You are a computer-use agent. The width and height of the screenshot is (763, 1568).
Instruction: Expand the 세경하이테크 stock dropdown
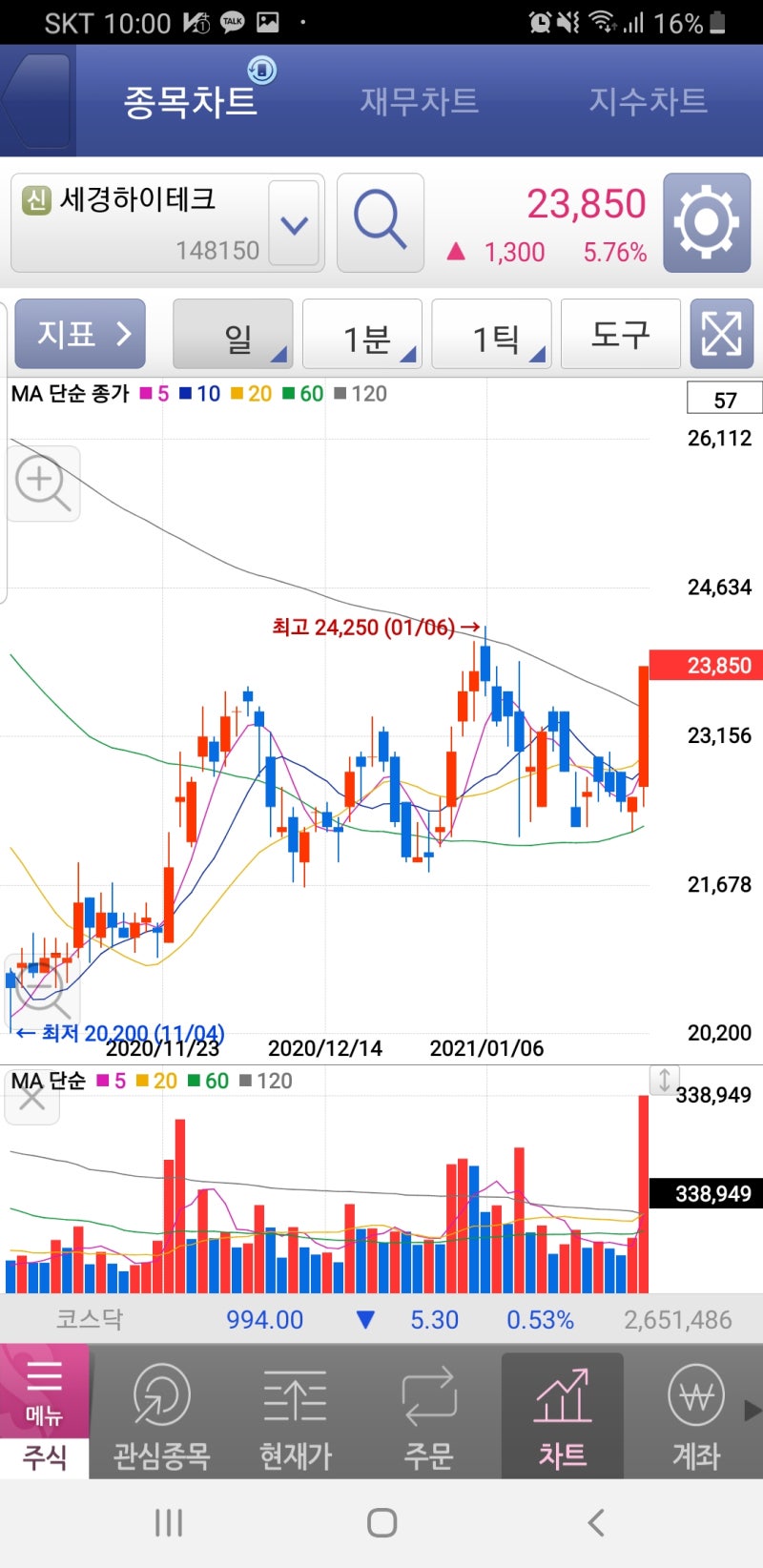pyautogui.click(x=294, y=223)
